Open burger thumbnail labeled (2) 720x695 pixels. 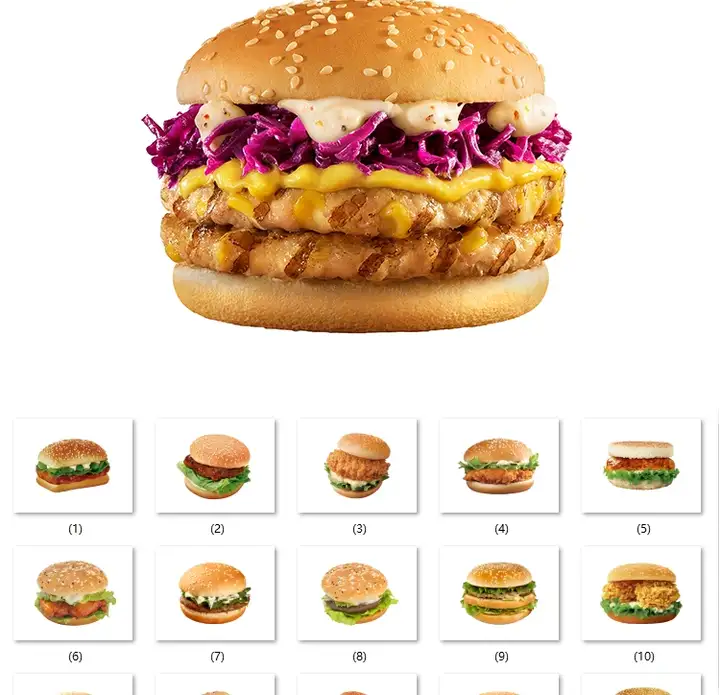(x=215, y=466)
